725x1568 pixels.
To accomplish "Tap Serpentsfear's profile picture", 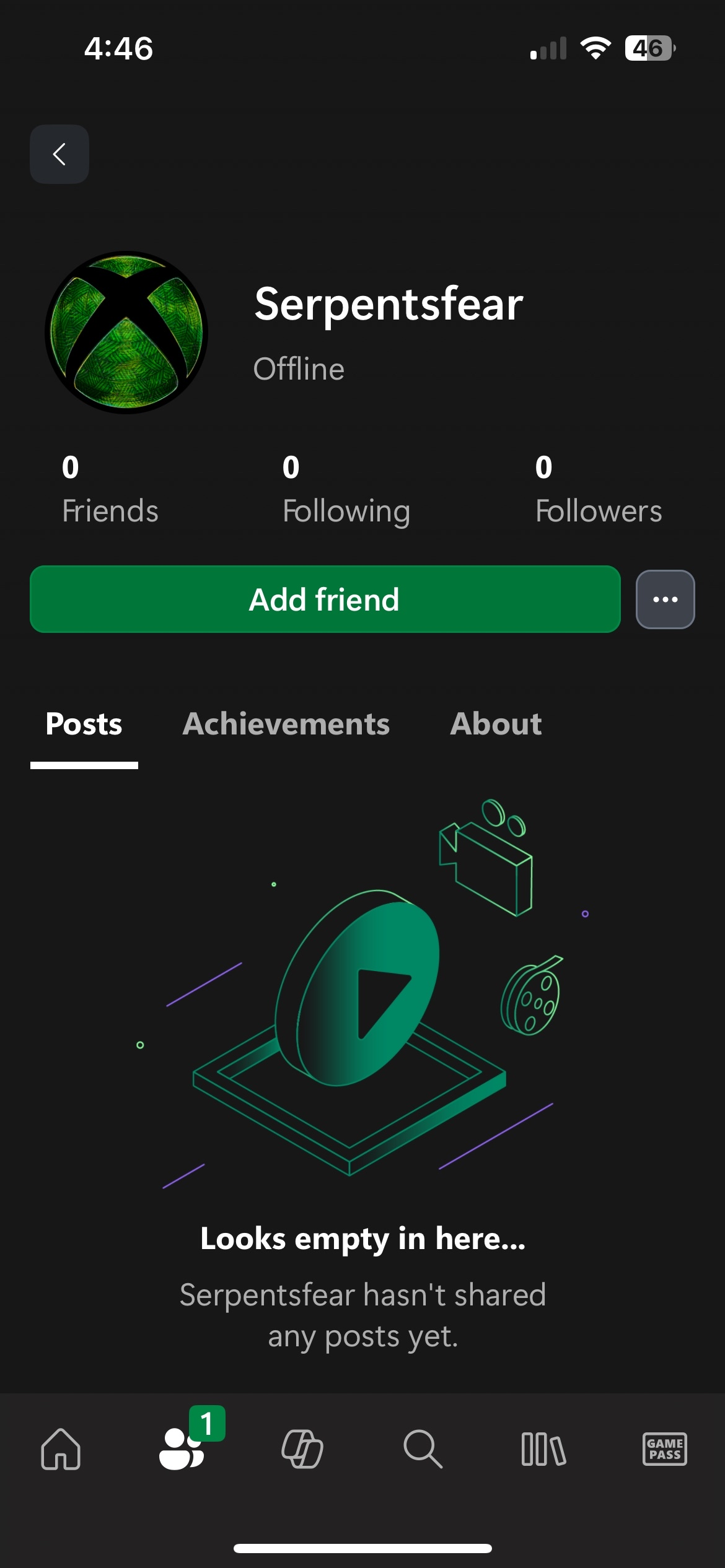I will coord(126,333).
